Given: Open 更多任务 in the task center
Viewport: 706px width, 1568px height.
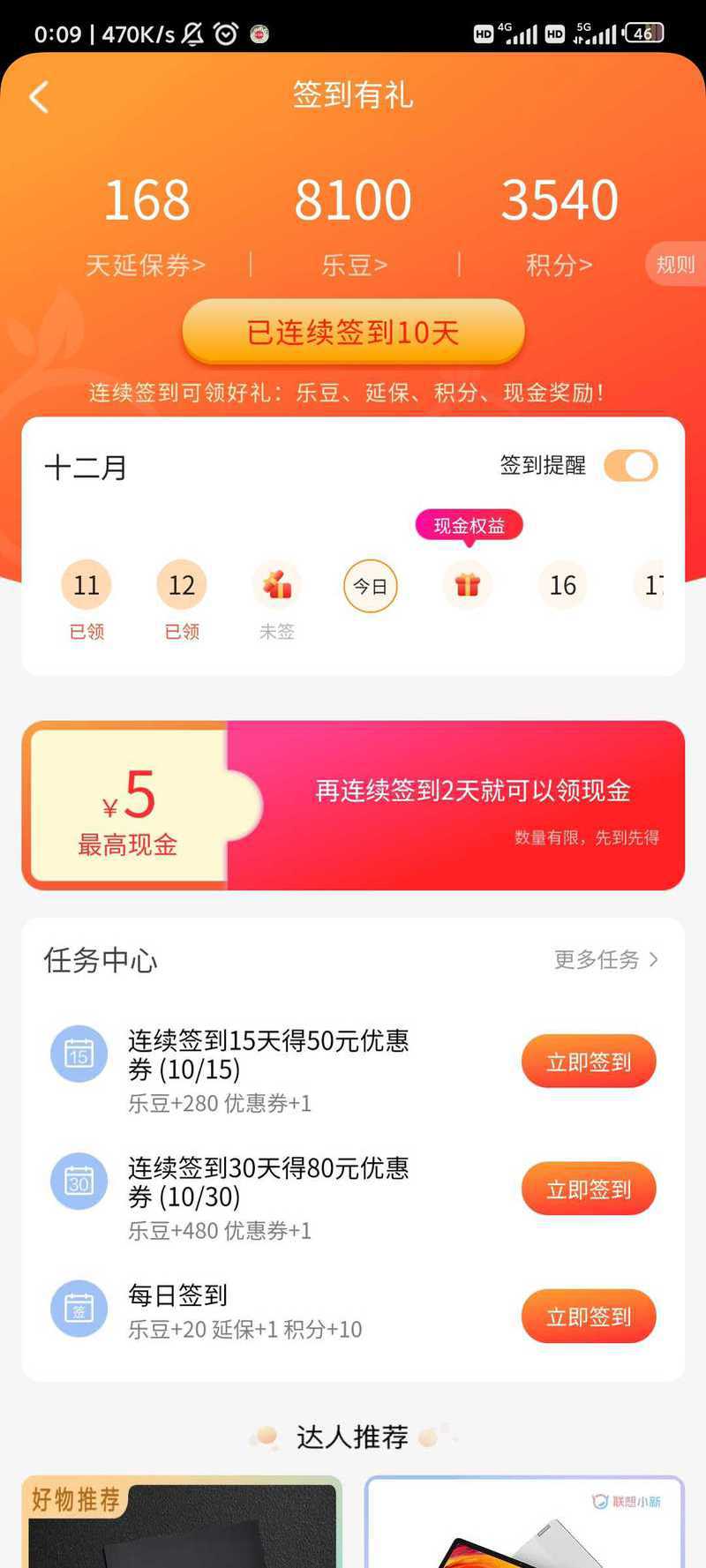Looking at the screenshot, I should (x=605, y=959).
